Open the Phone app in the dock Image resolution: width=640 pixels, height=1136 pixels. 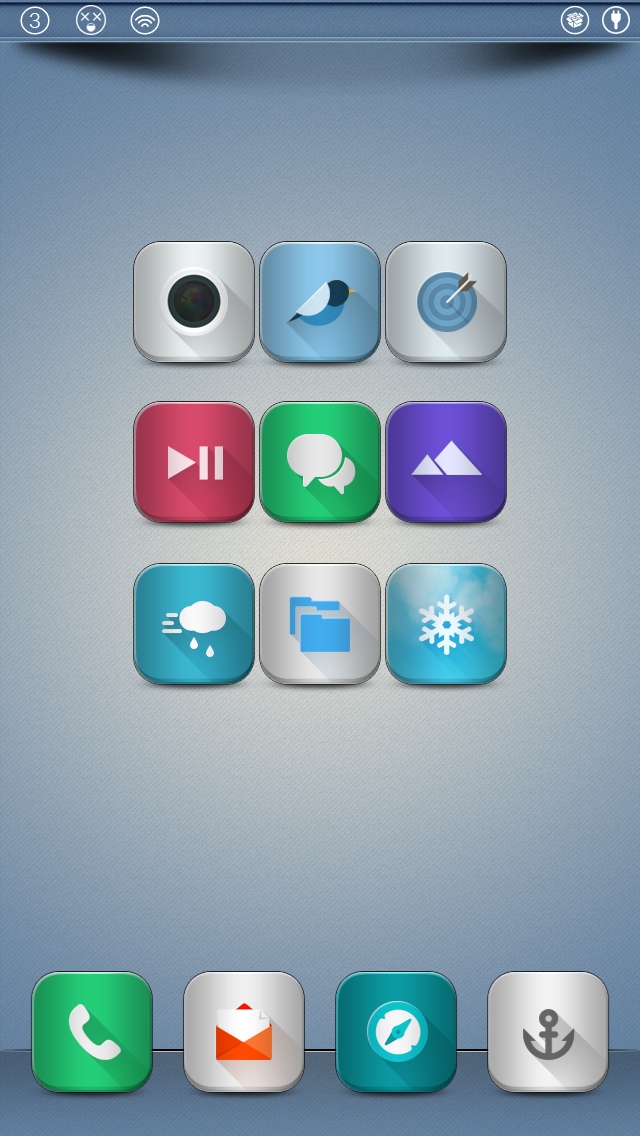pyautogui.click(x=92, y=1031)
